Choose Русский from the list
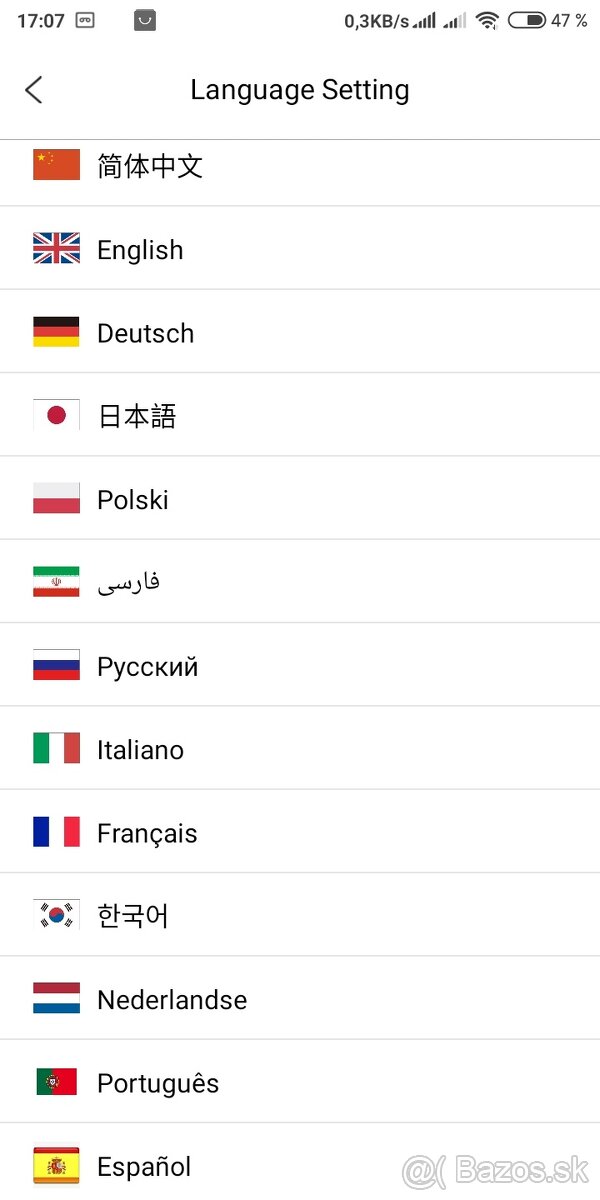 pos(147,666)
